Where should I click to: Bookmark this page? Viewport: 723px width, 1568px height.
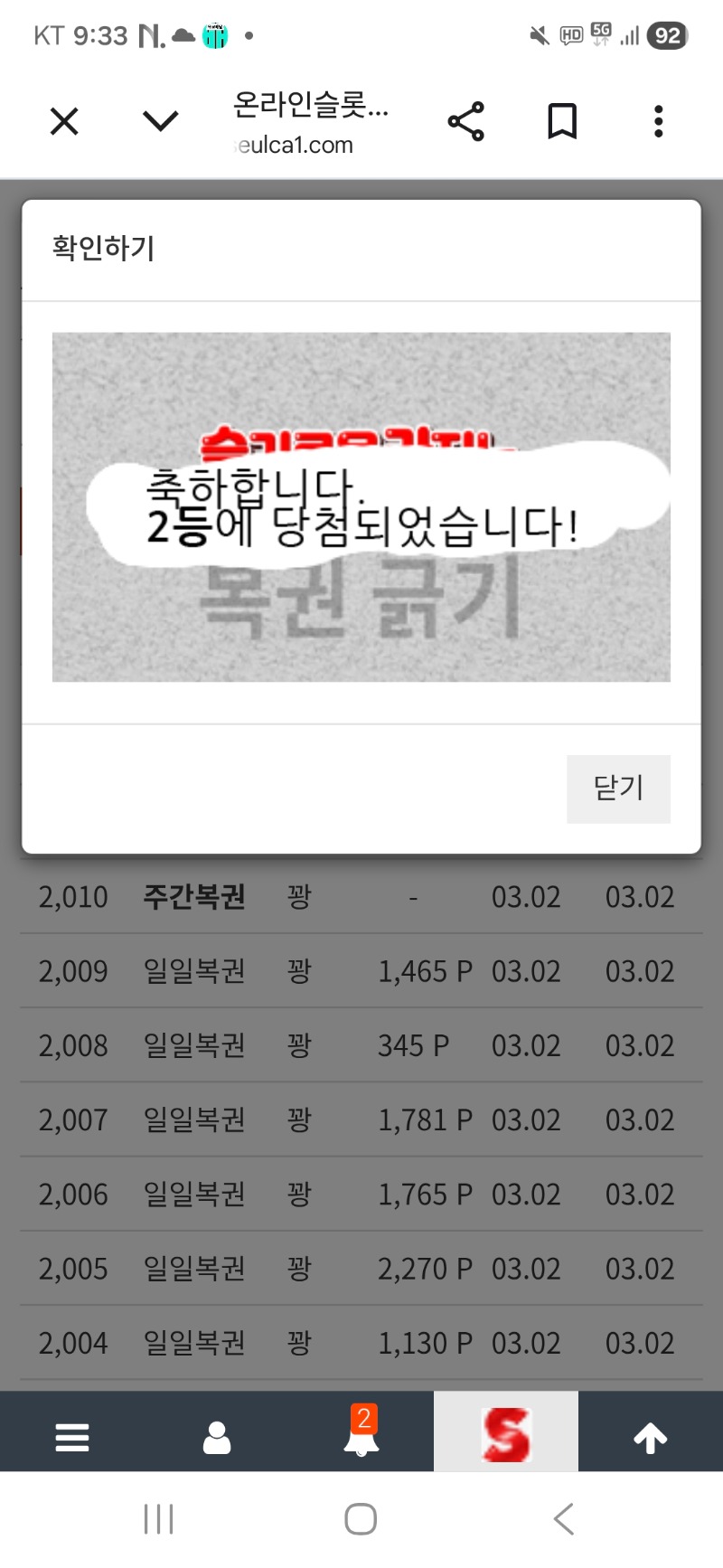(562, 121)
